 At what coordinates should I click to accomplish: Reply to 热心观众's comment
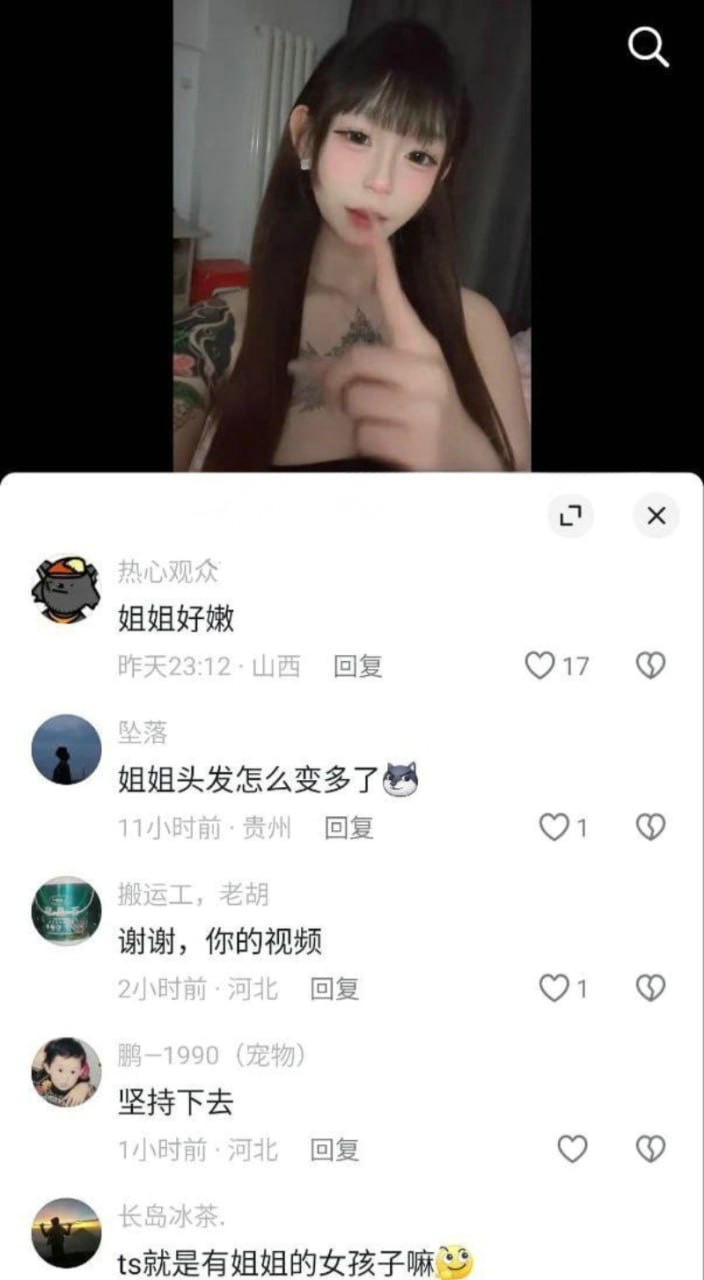358,667
